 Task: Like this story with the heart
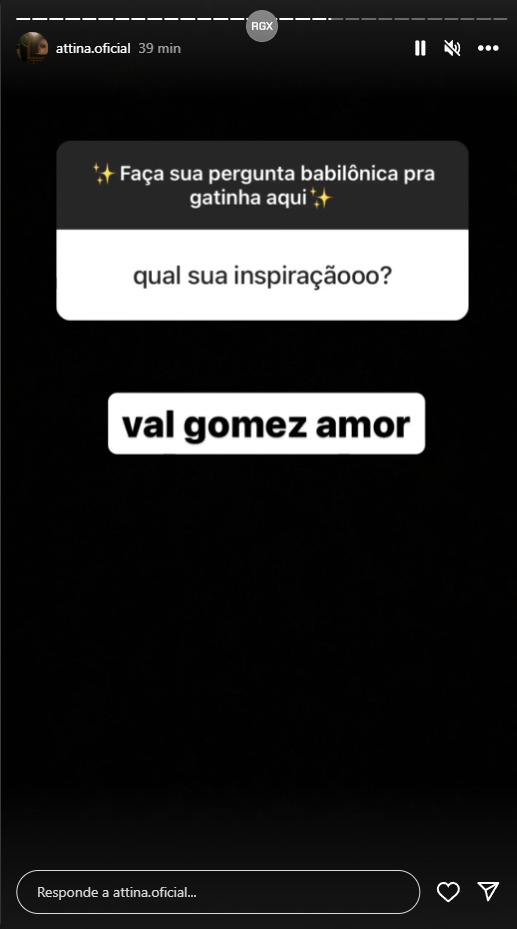(x=448, y=891)
